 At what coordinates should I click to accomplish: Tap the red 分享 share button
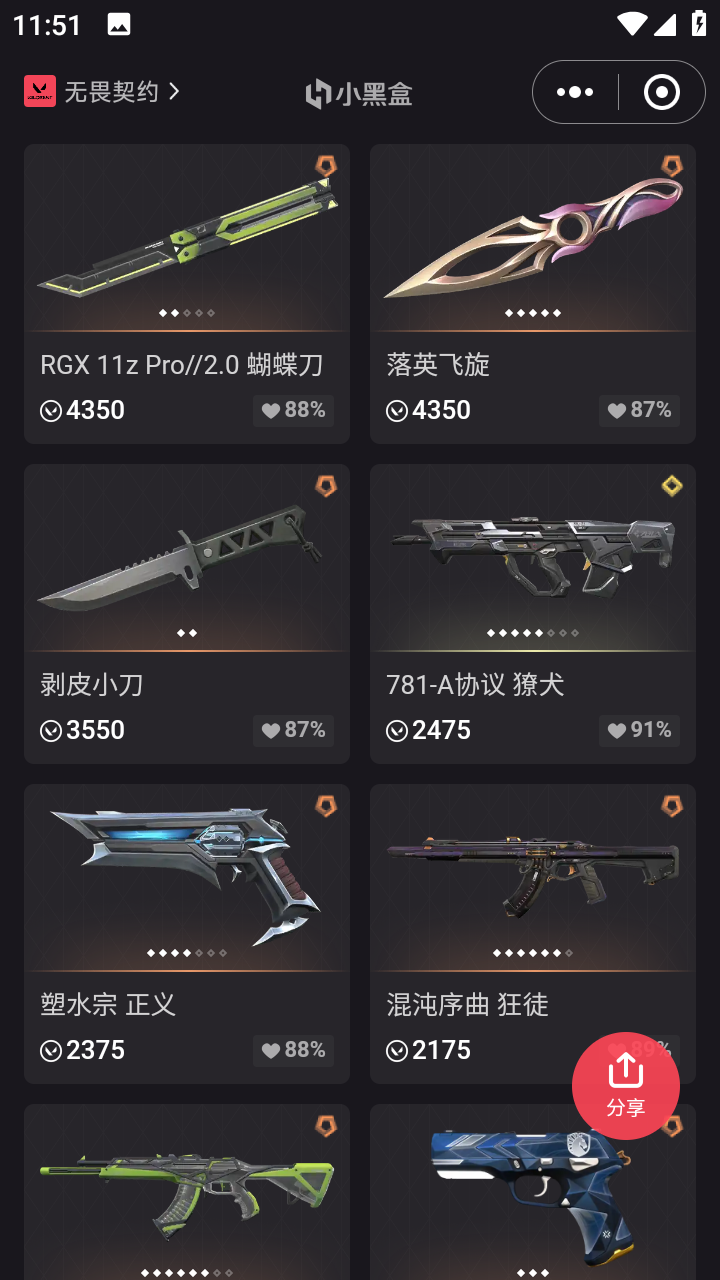[626, 1086]
